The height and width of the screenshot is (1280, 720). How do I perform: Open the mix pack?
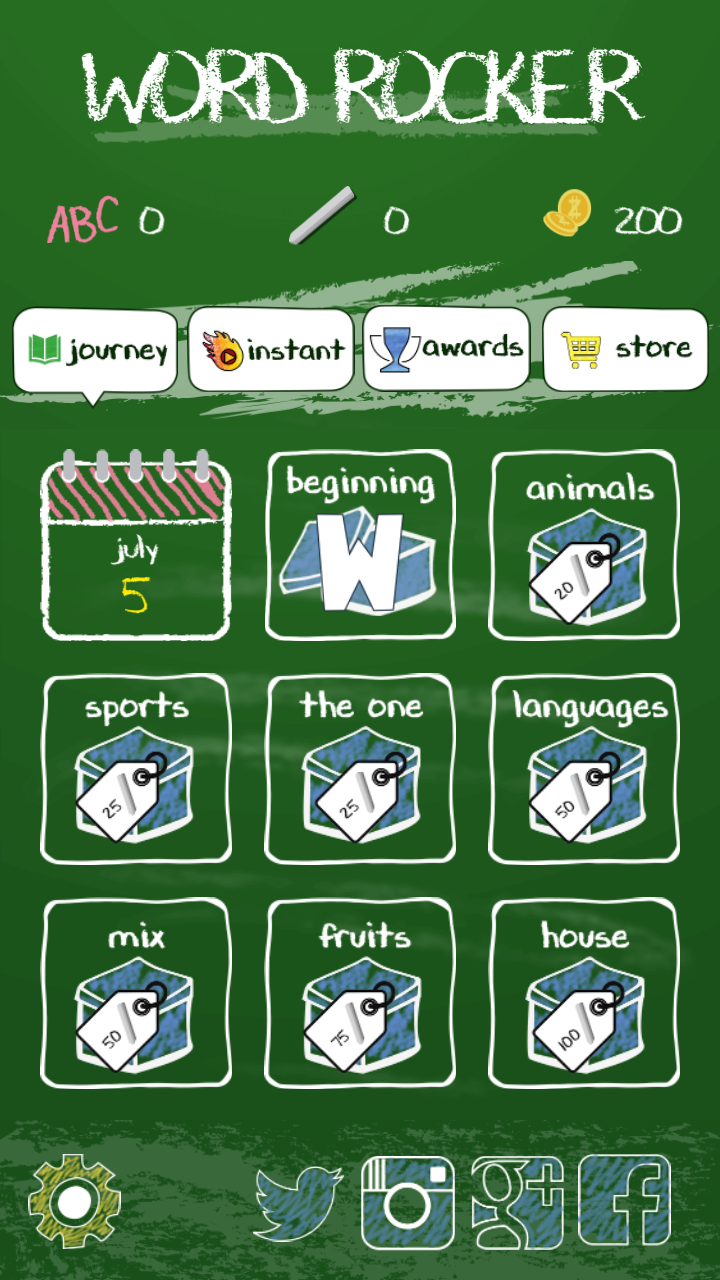tap(136, 993)
